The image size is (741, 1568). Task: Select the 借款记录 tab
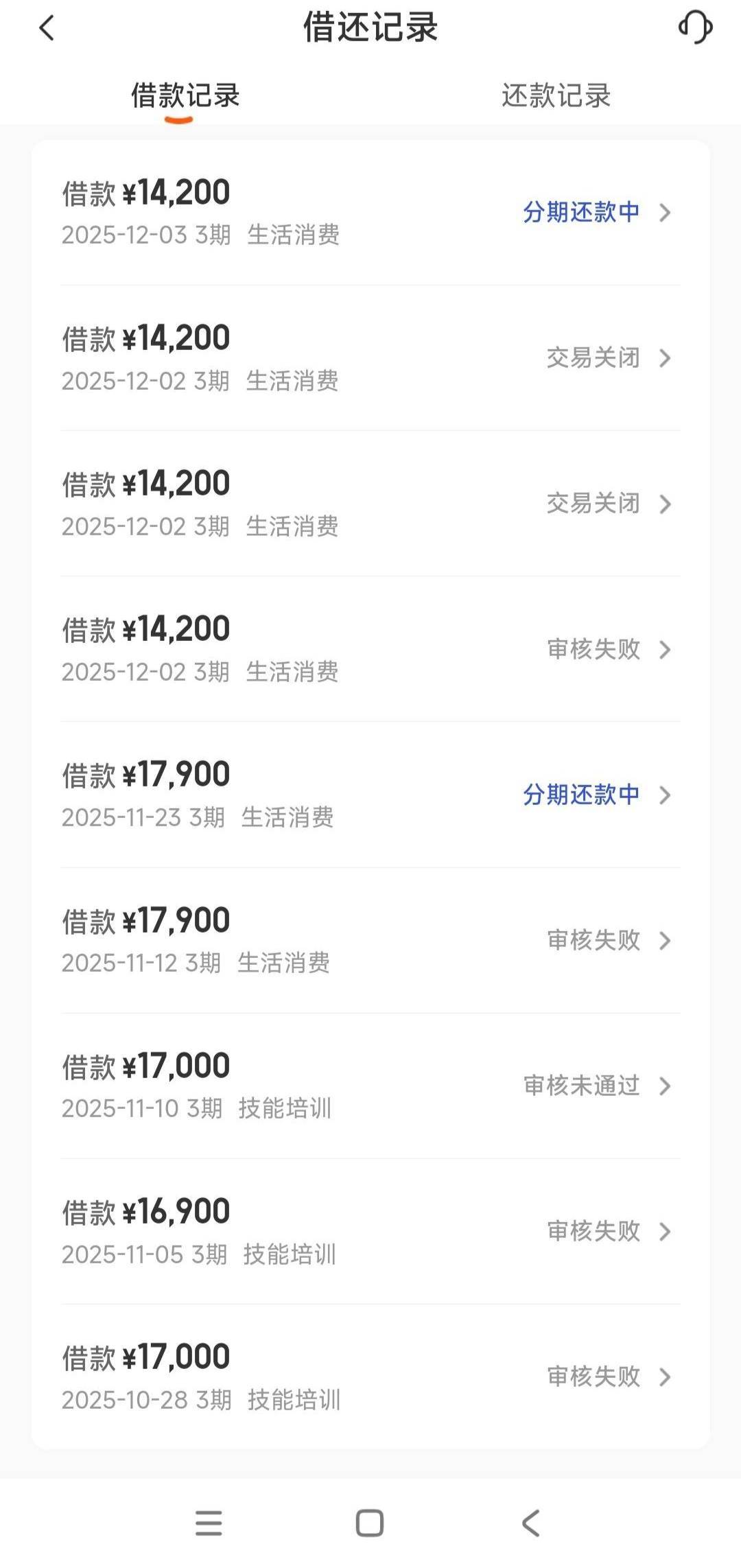coord(185,96)
